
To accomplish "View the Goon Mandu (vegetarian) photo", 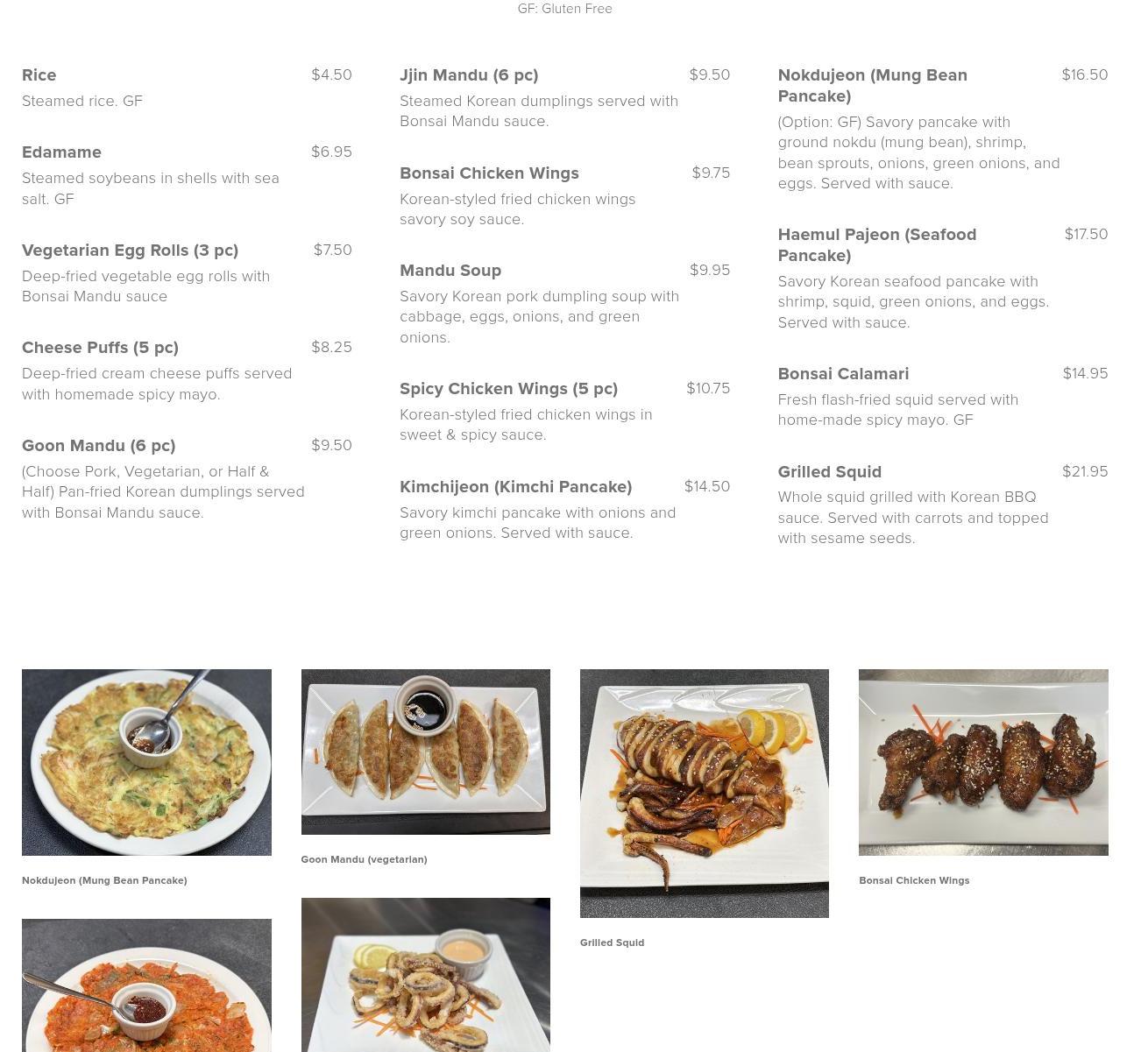I will tap(425, 752).
